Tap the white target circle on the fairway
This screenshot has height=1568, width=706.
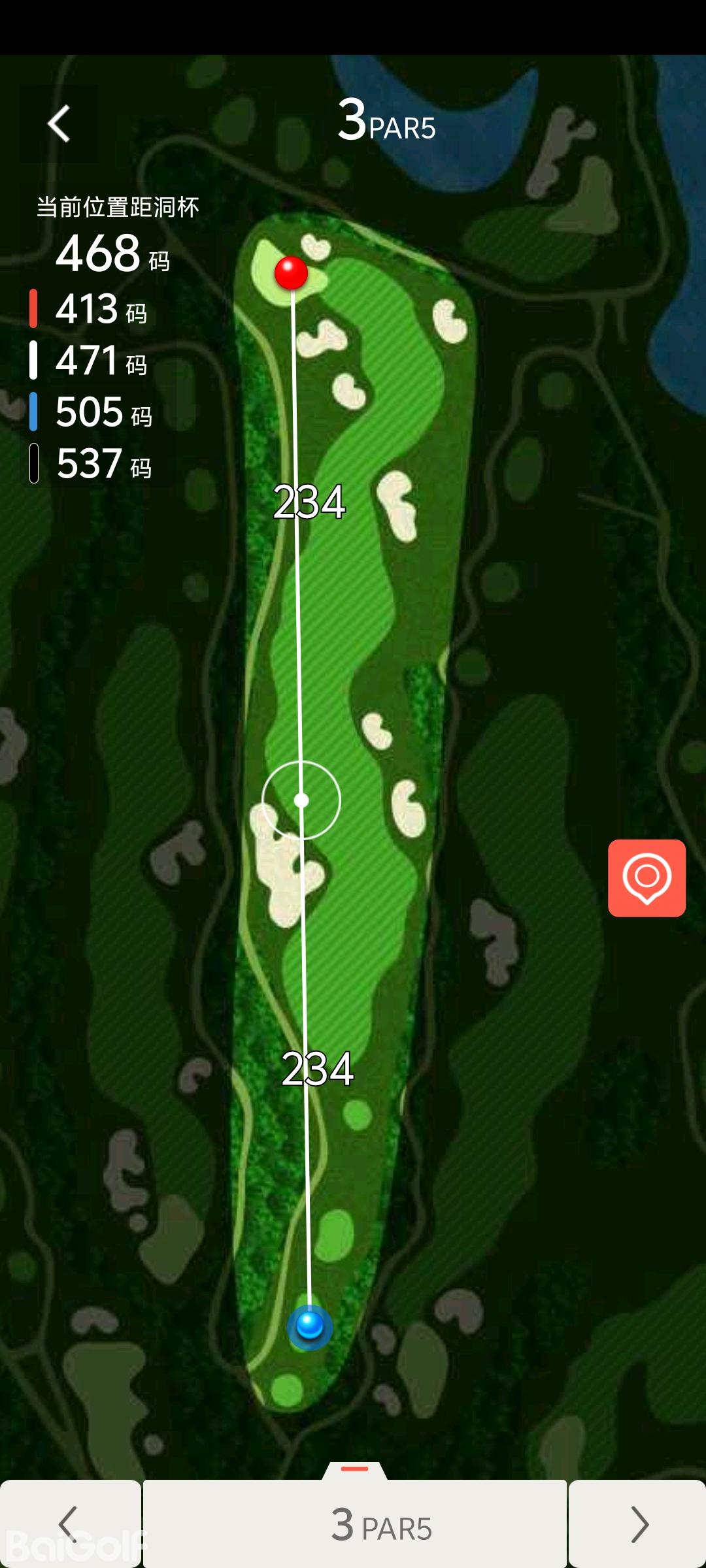point(301,800)
